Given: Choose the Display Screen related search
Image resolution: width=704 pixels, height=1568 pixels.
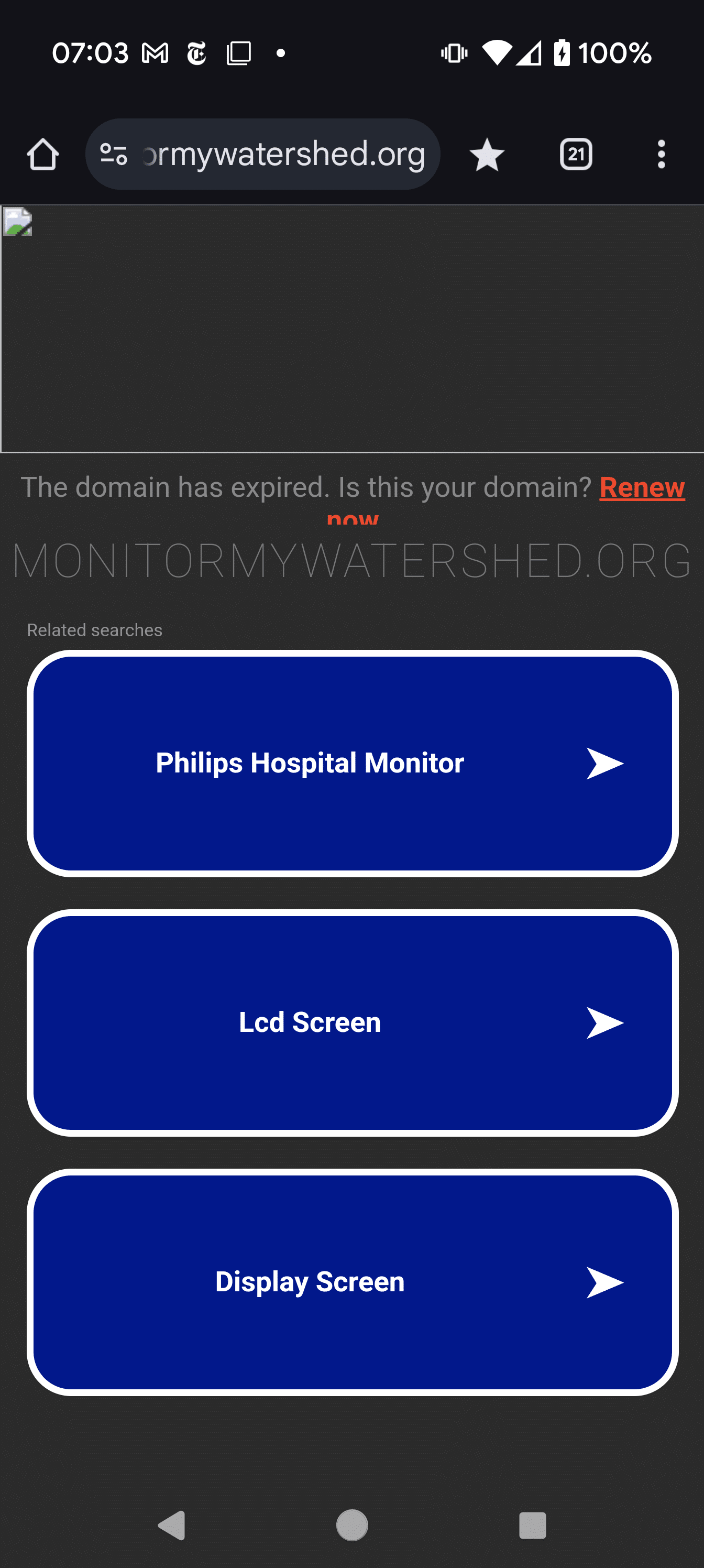Looking at the screenshot, I should [353, 1281].
